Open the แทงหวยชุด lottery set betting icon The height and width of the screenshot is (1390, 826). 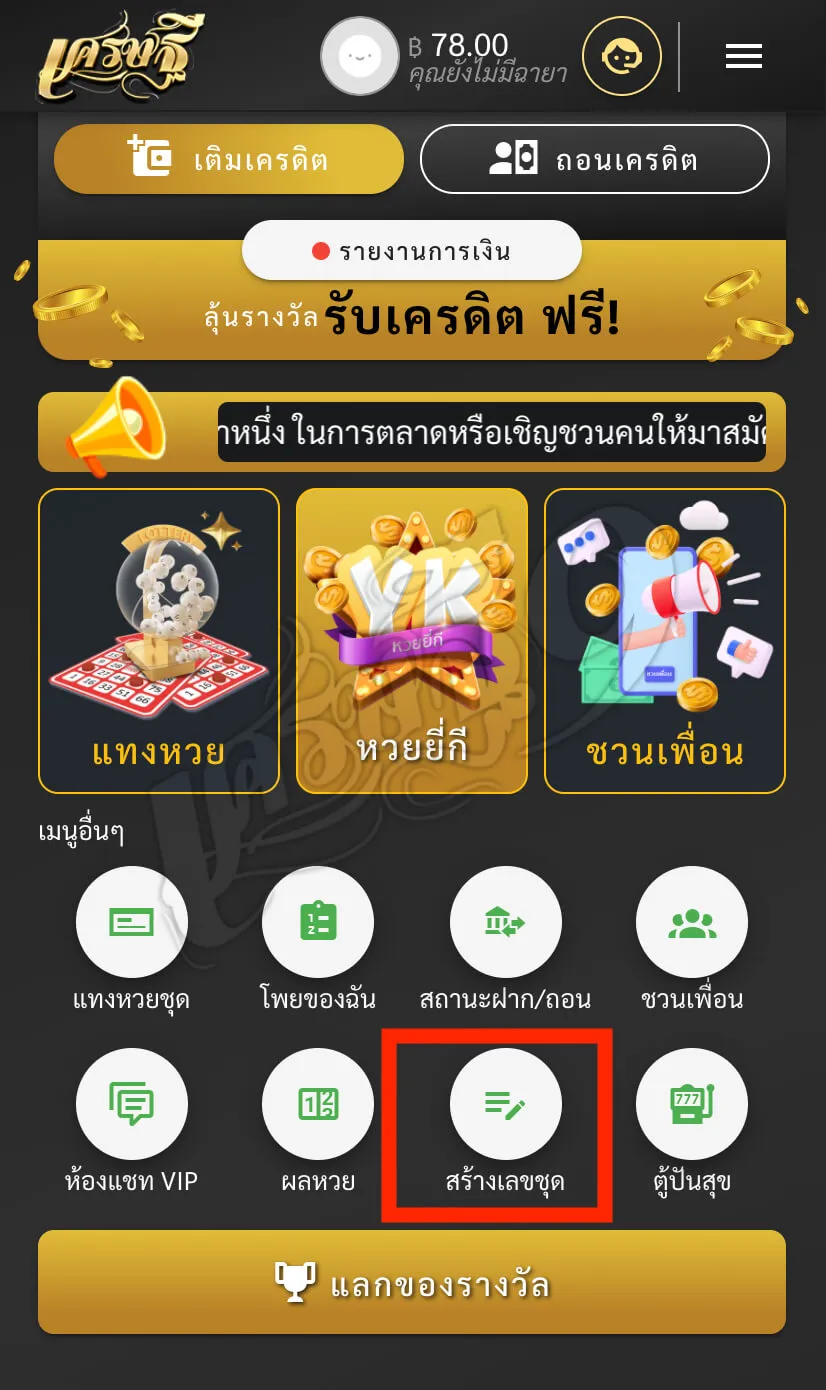[x=132, y=922]
